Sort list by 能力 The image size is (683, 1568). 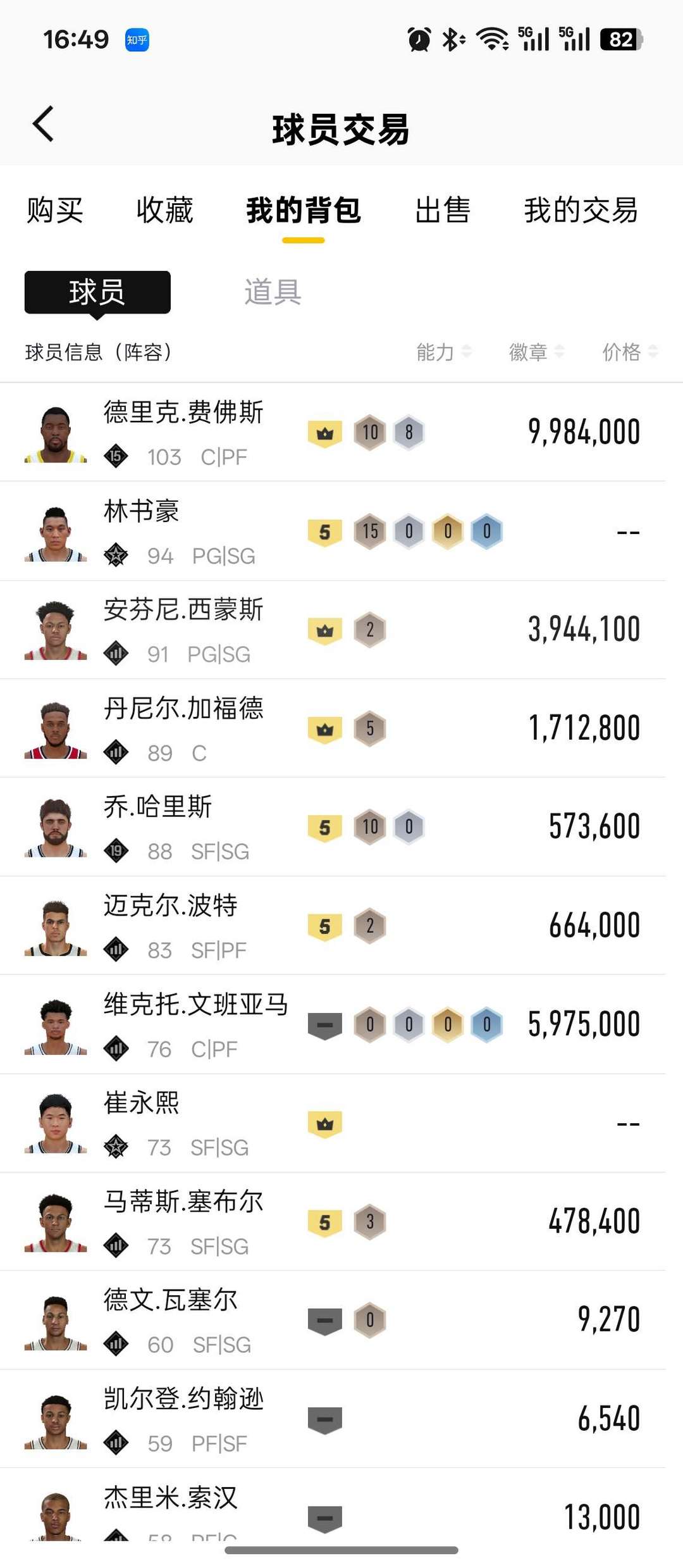click(443, 352)
